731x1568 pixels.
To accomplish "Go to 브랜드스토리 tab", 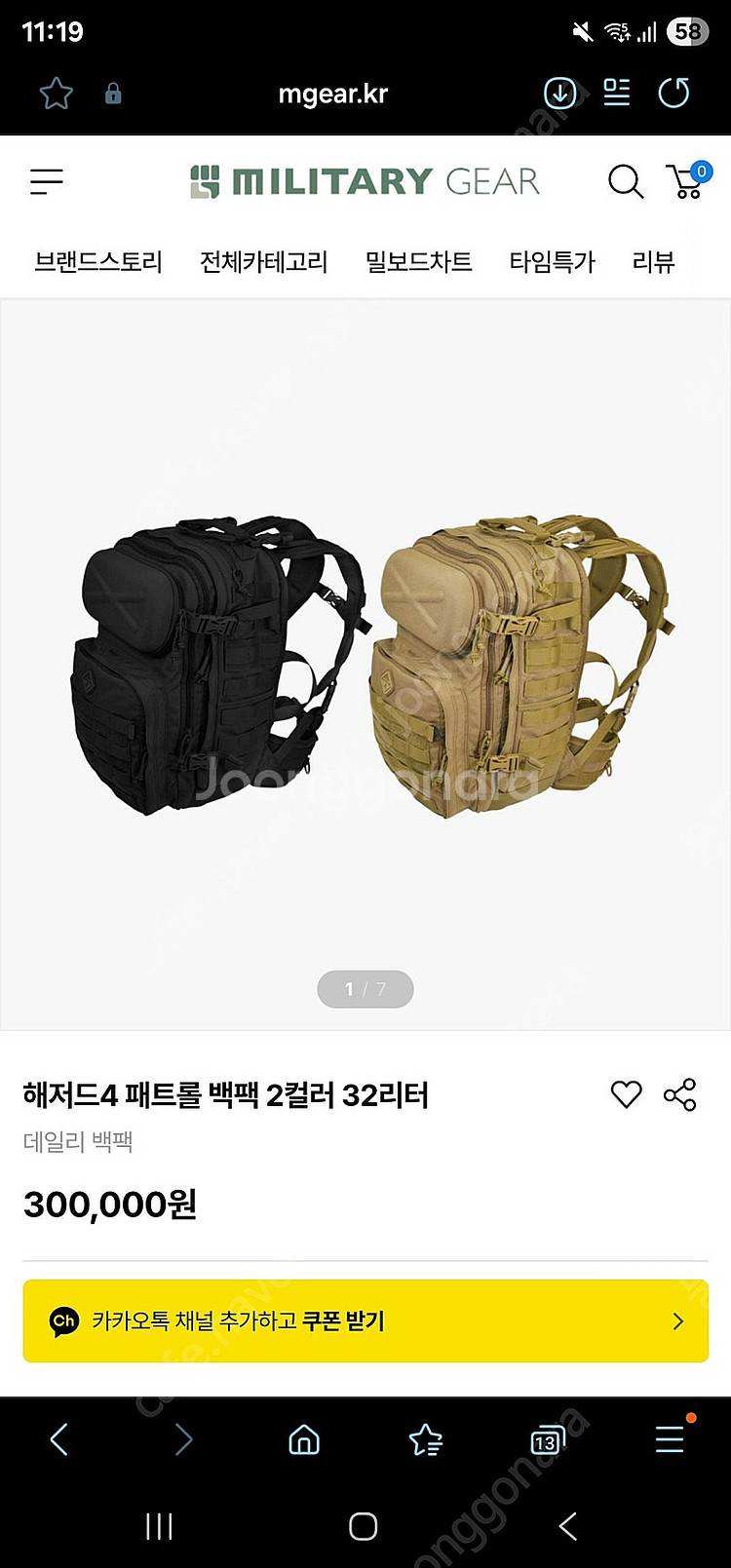I will click(98, 261).
